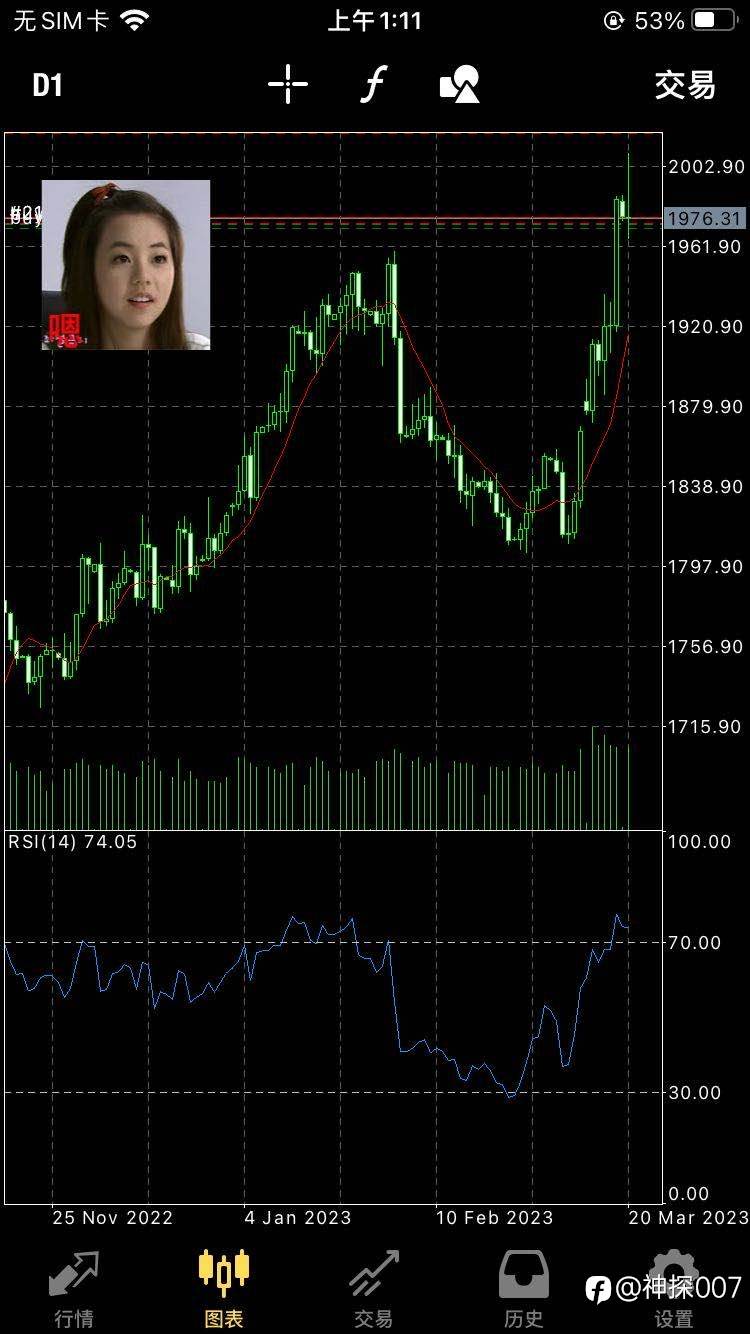Change the D1 chart timeframe

click(47, 85)
